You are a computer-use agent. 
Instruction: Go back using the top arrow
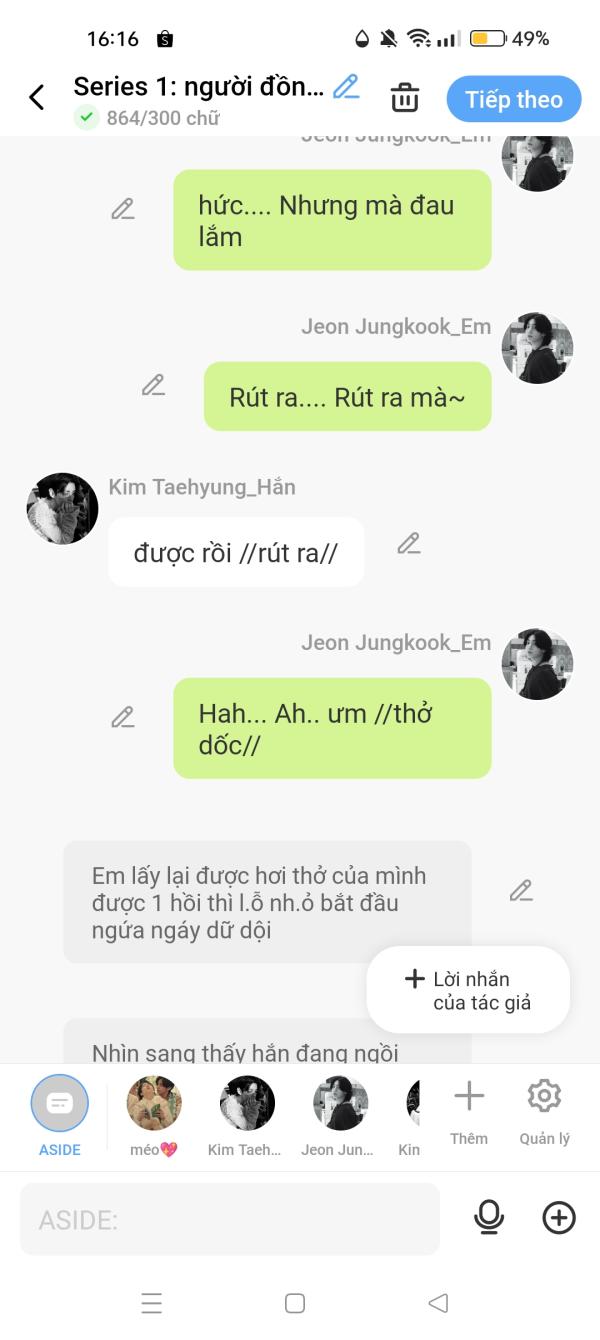pos(37,98)
